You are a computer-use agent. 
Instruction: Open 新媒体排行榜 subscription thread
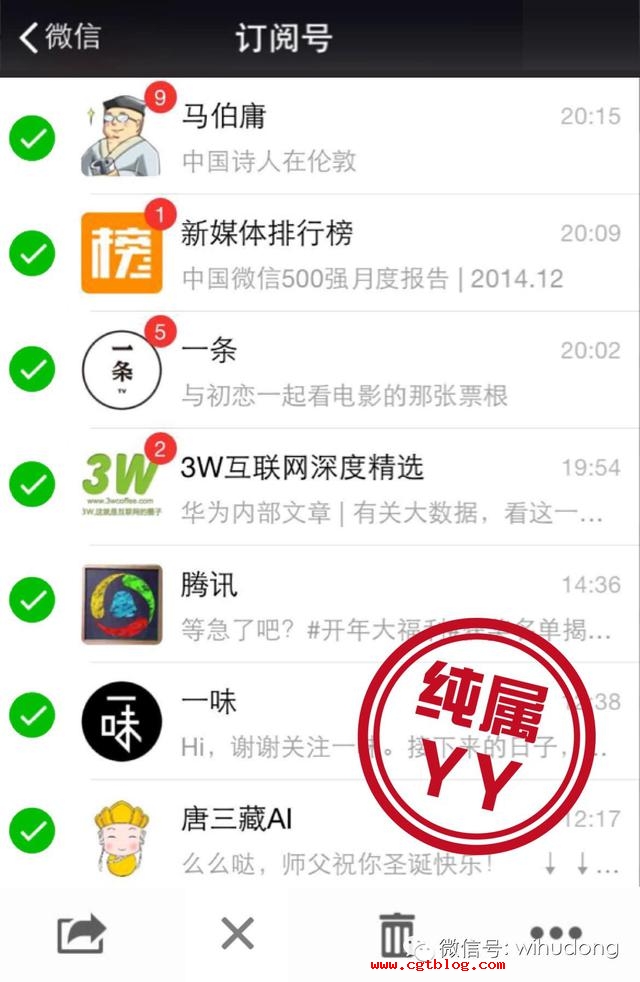tap(360, 254)
